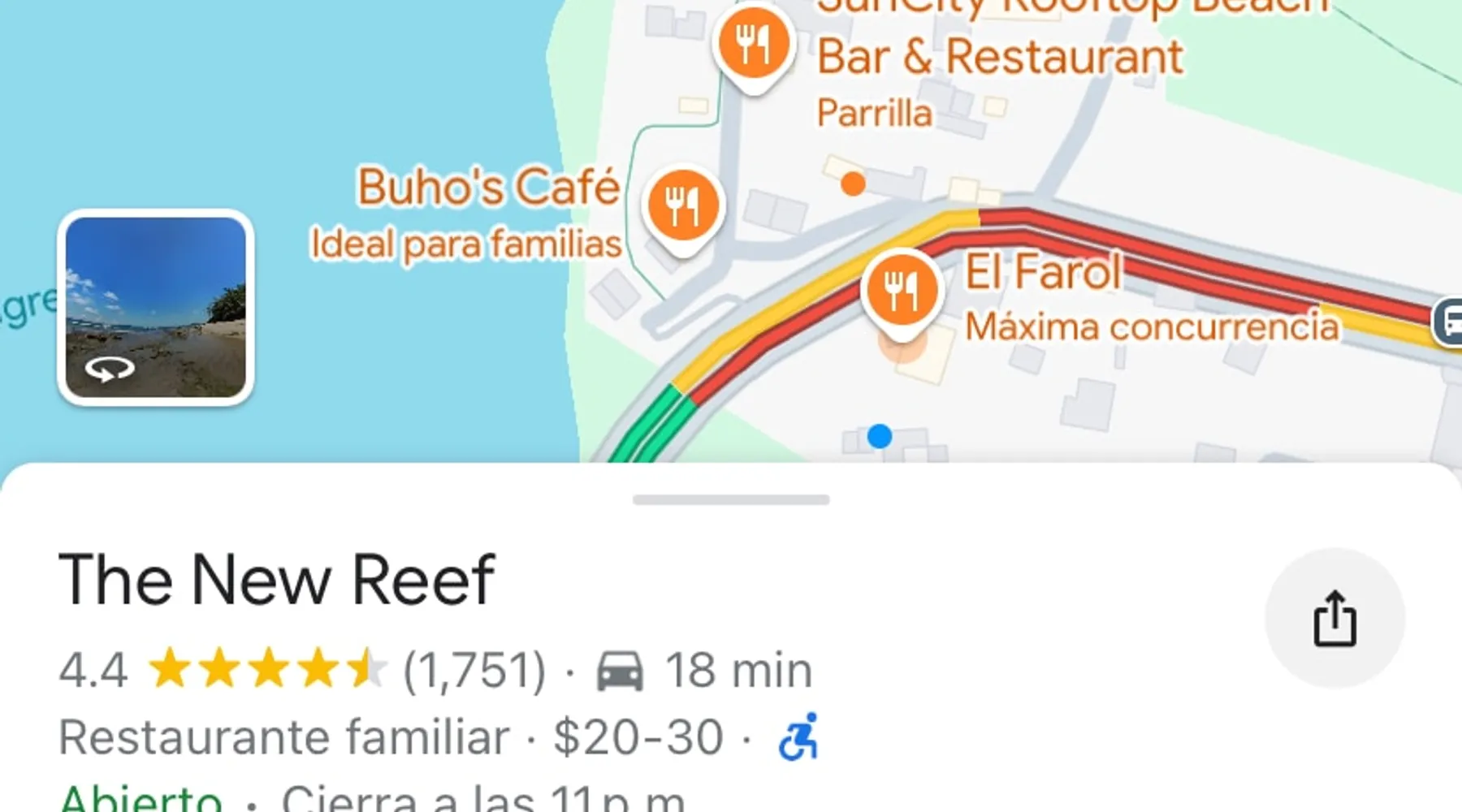Expand the place details sheet handle
Screen dimensions: 1462x812
pyautogui.click(x=731, y=499)
